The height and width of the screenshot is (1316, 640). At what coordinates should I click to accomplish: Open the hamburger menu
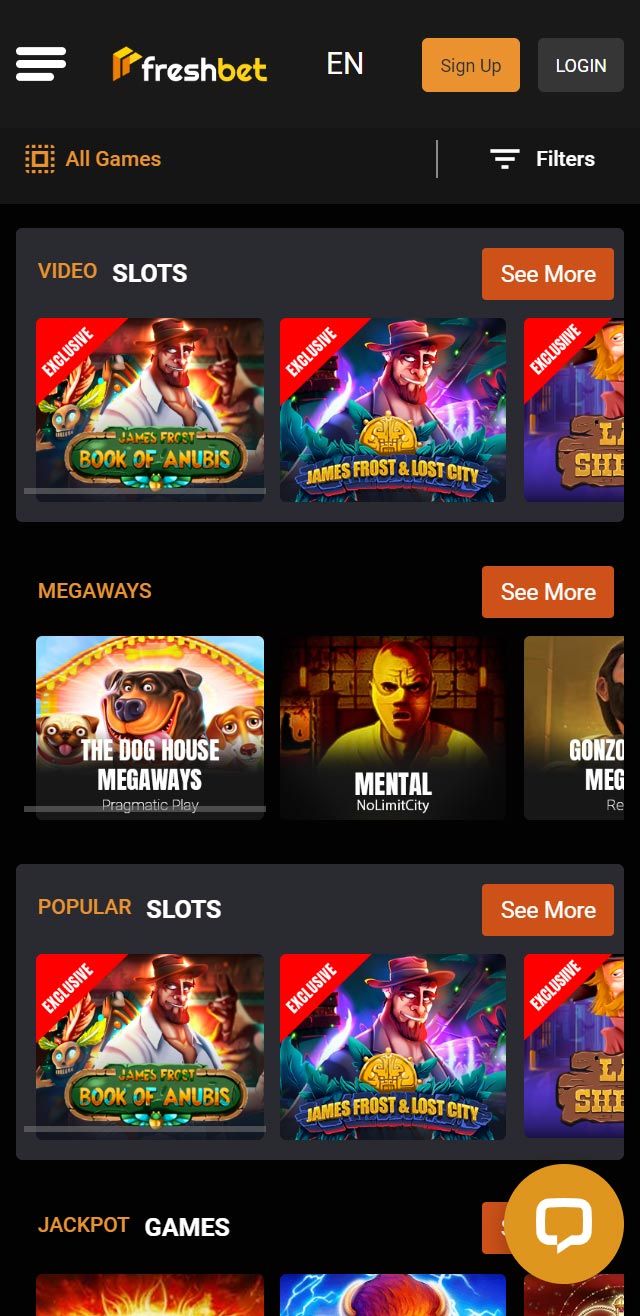(x=41, y=64)
